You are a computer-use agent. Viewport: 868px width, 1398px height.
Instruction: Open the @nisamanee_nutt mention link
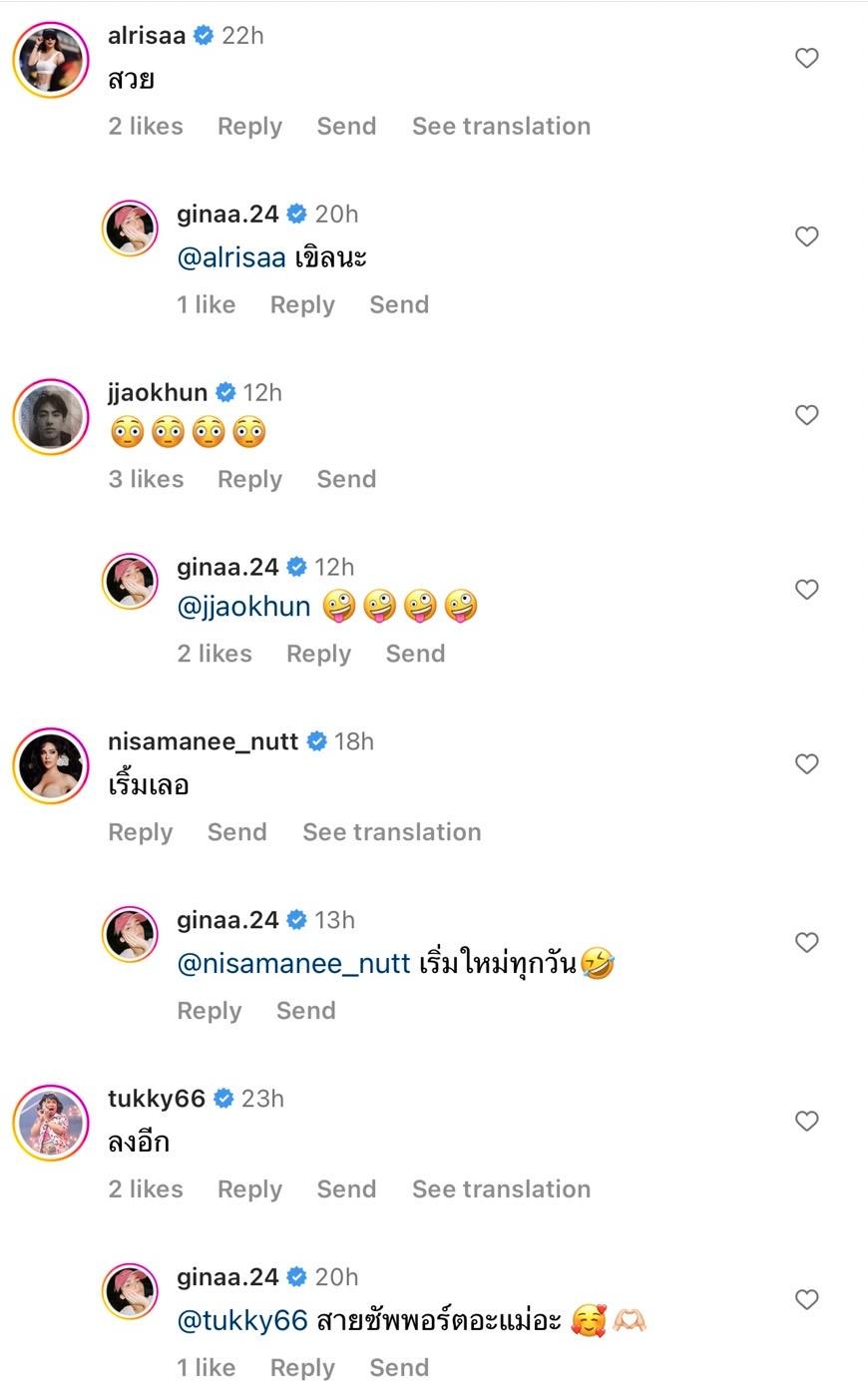point(293,964)
